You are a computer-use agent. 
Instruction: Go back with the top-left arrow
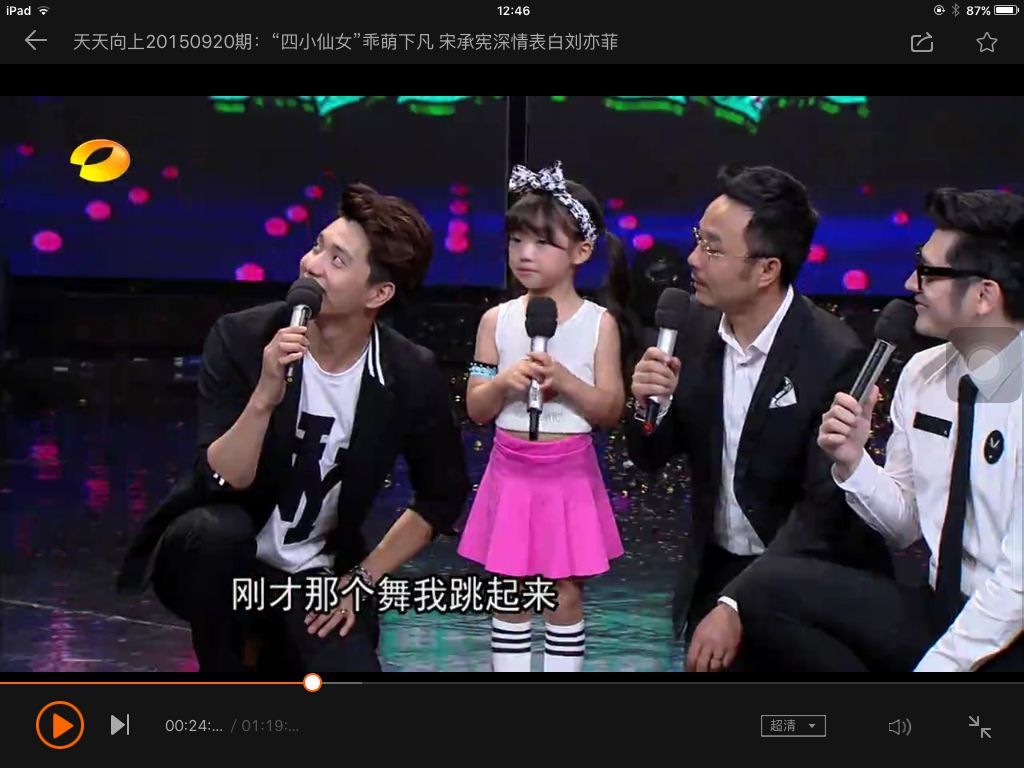tap(36, 40)
